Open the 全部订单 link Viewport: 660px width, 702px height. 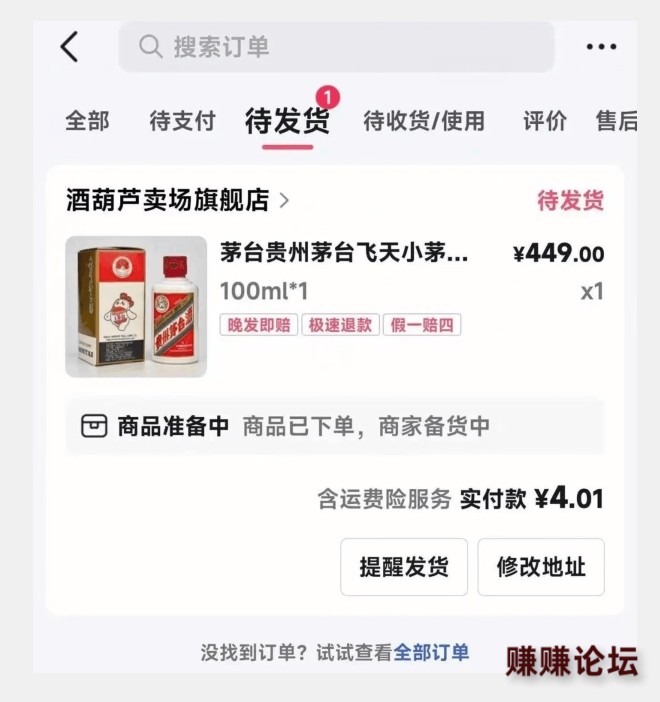click(431, 652)
